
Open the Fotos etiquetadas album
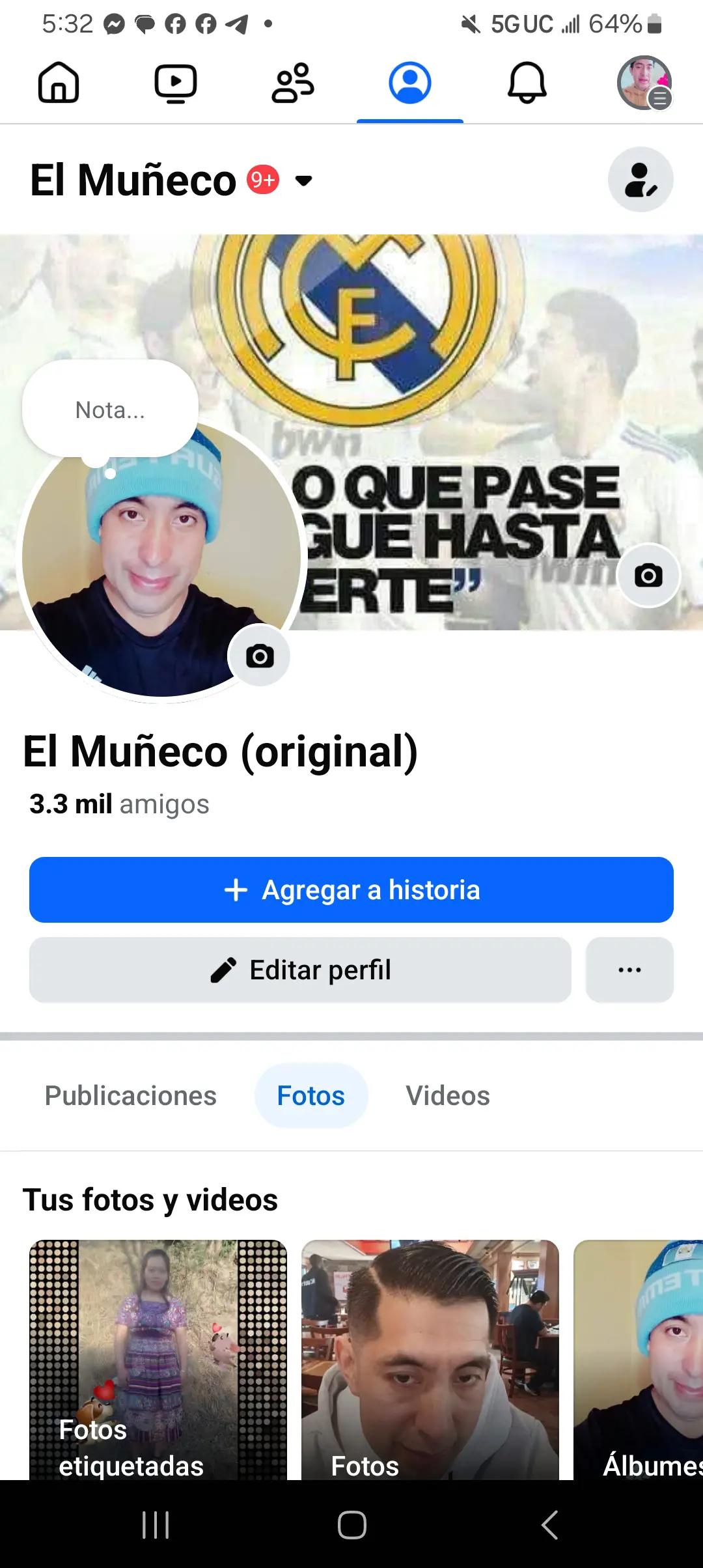click(158, 1360)
